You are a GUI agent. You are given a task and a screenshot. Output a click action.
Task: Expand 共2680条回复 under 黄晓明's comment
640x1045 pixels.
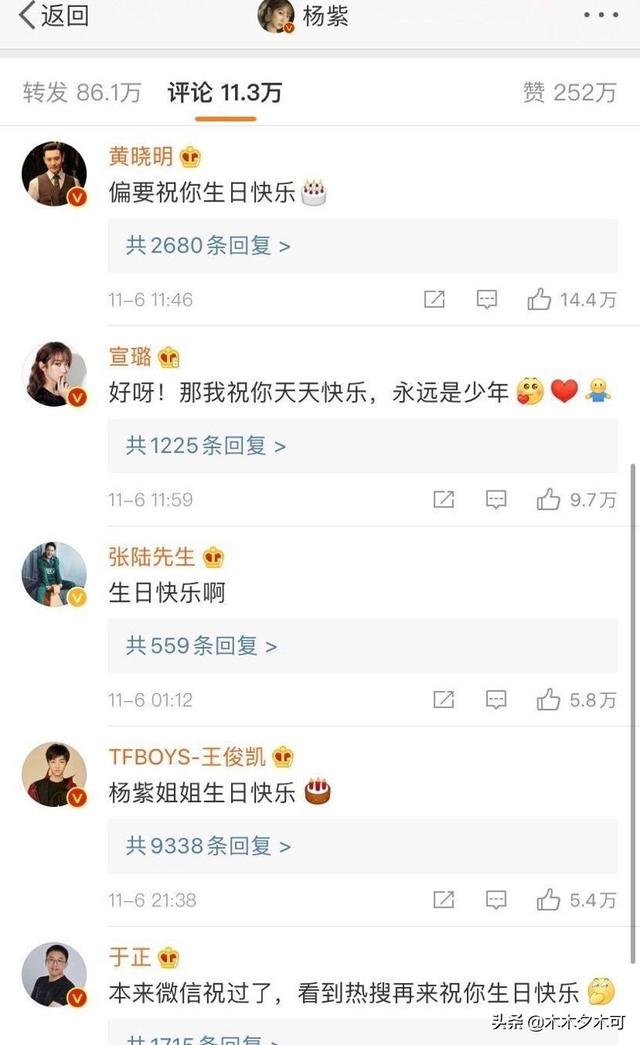click(x=208, y=246)
